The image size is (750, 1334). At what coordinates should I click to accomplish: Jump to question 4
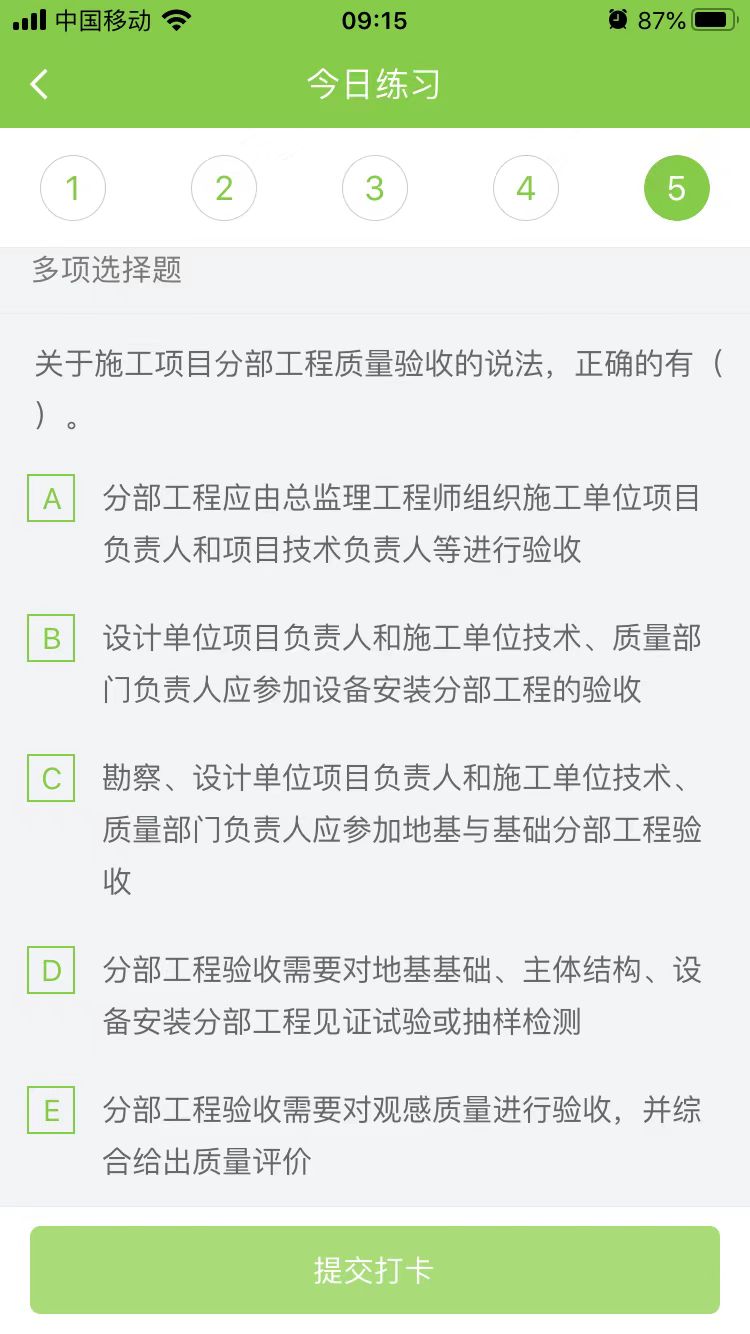click(x=526, y=188)
